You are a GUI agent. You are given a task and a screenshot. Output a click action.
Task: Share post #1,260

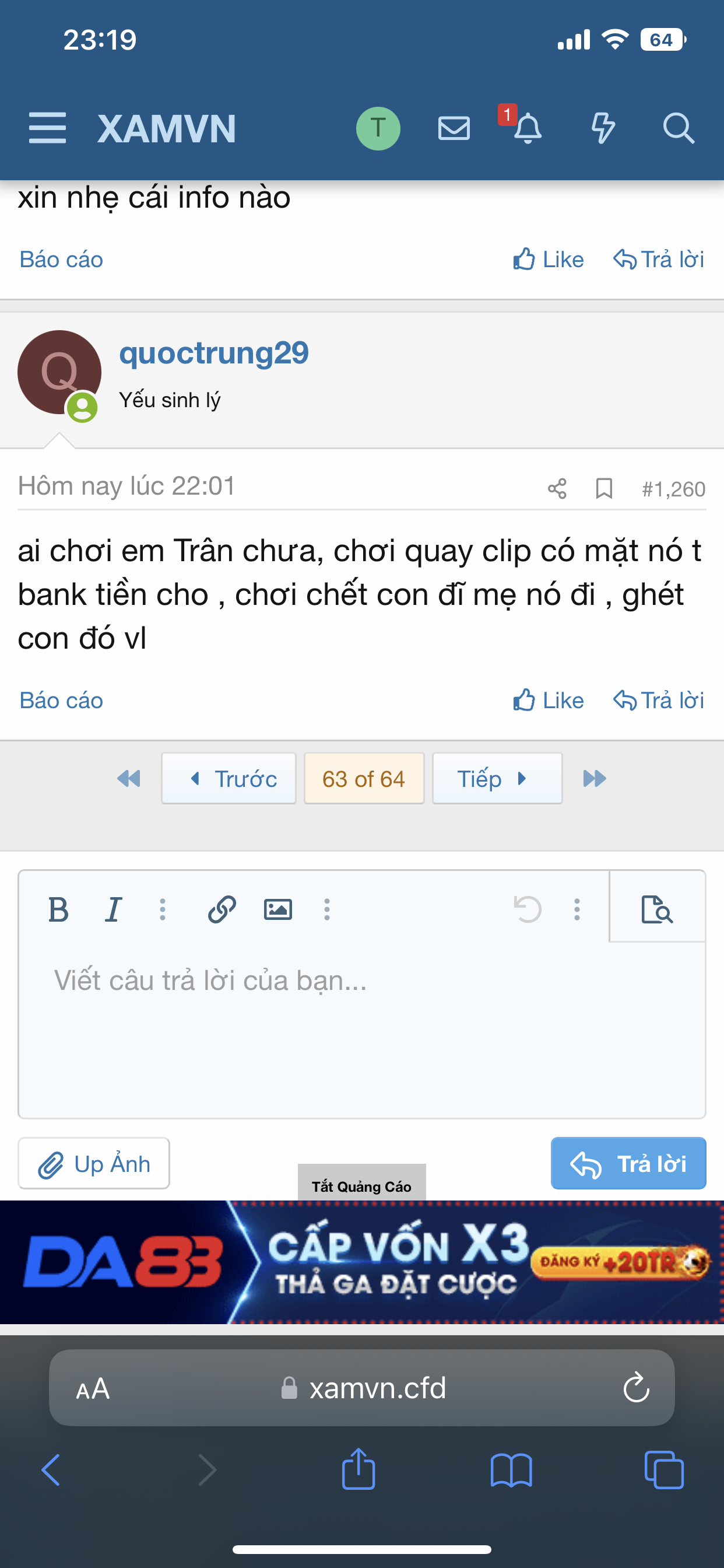(x=557, y=488)
